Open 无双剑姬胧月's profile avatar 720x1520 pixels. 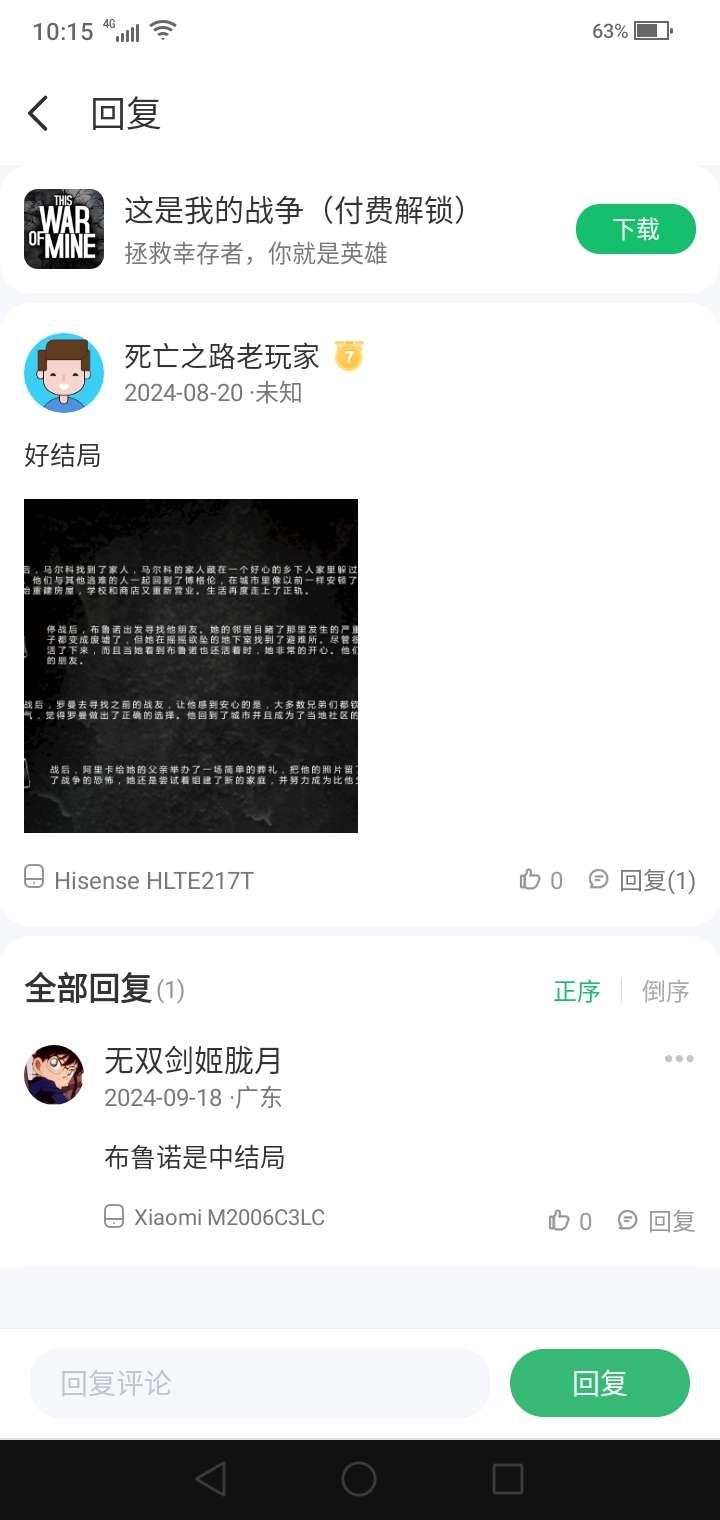54,1075
